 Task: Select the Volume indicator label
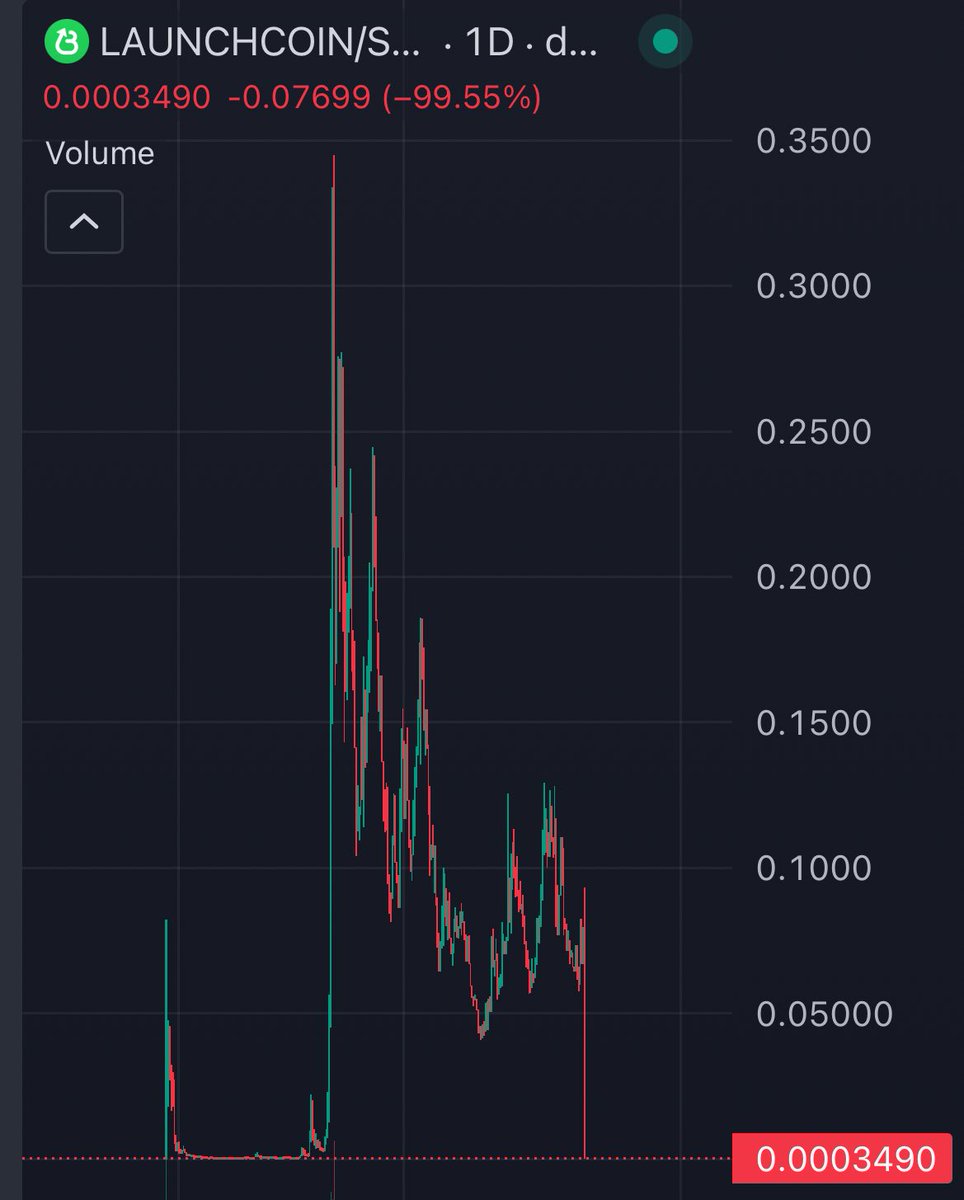pyautogui.click(x=100, y=153)
